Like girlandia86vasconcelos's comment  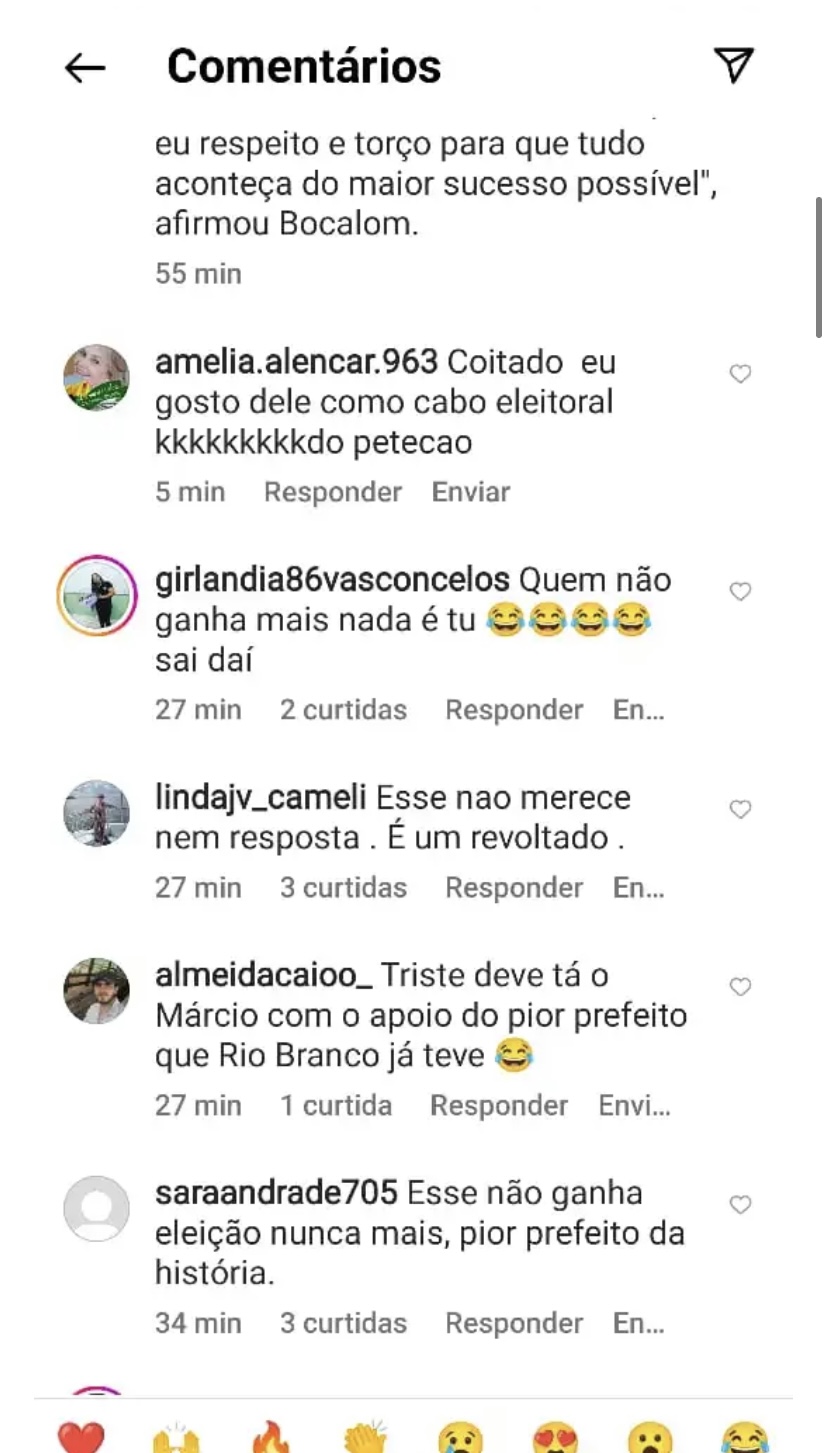click(x=740, y=592)
